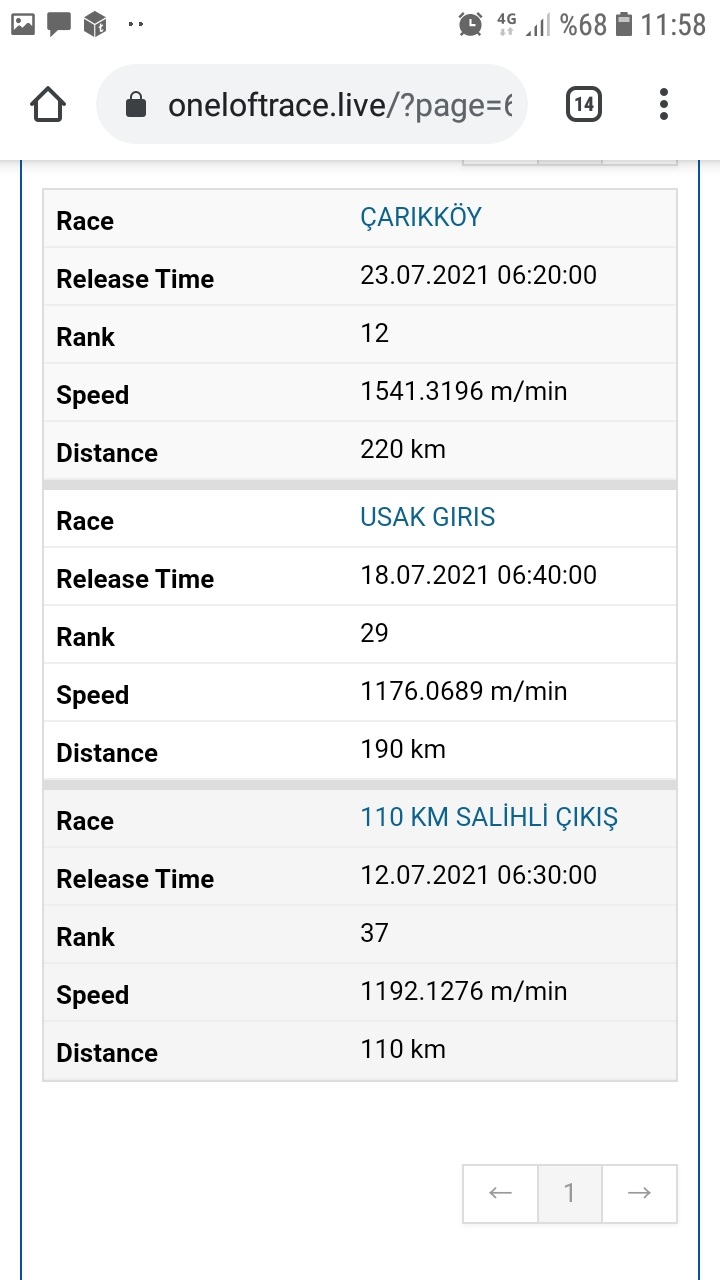Image resolution: width=720 pixels, height=1280 pixels.
Task: Open the ÇARIKKÖY race link
Action: pos(421,217)
